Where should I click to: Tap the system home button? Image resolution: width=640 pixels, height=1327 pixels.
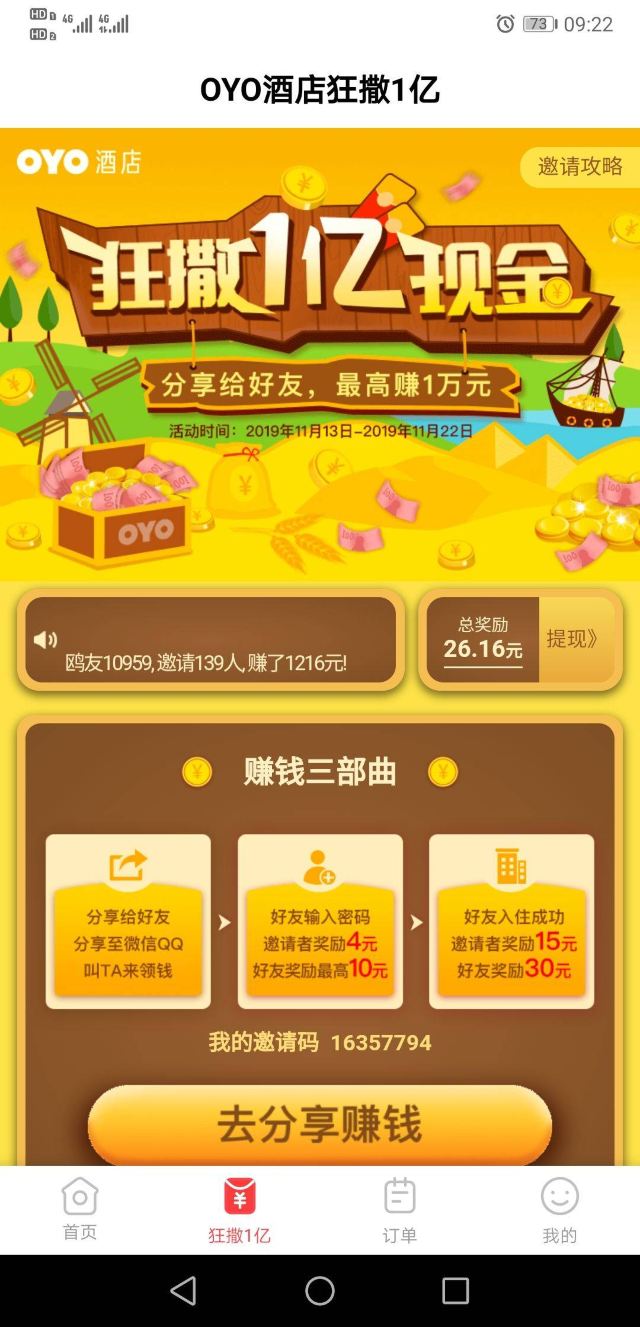pos(320,1290)
